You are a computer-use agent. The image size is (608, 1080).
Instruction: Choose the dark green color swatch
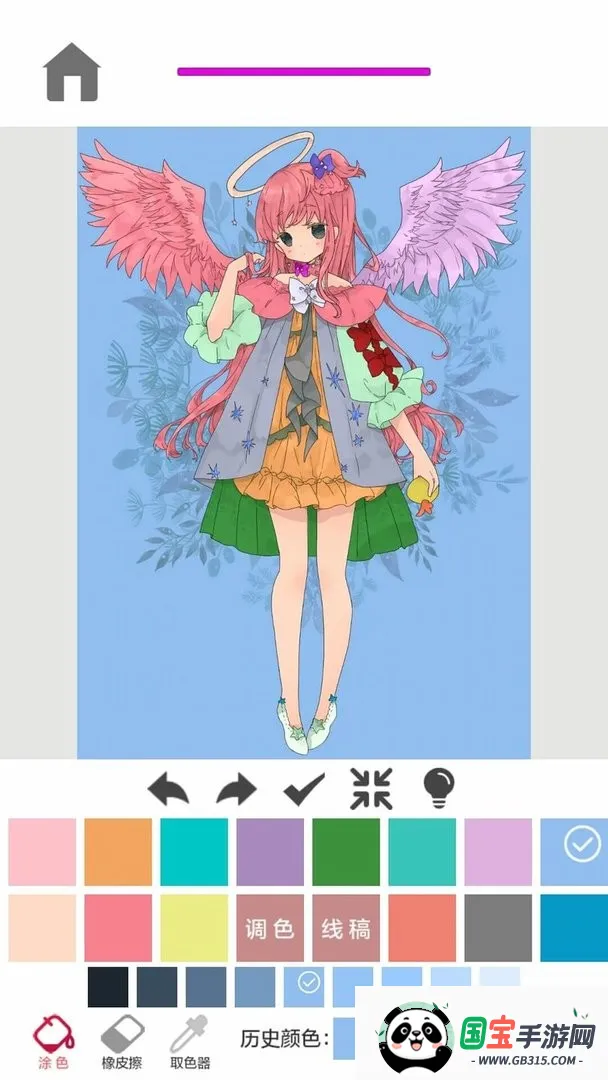tap(346, 852)
